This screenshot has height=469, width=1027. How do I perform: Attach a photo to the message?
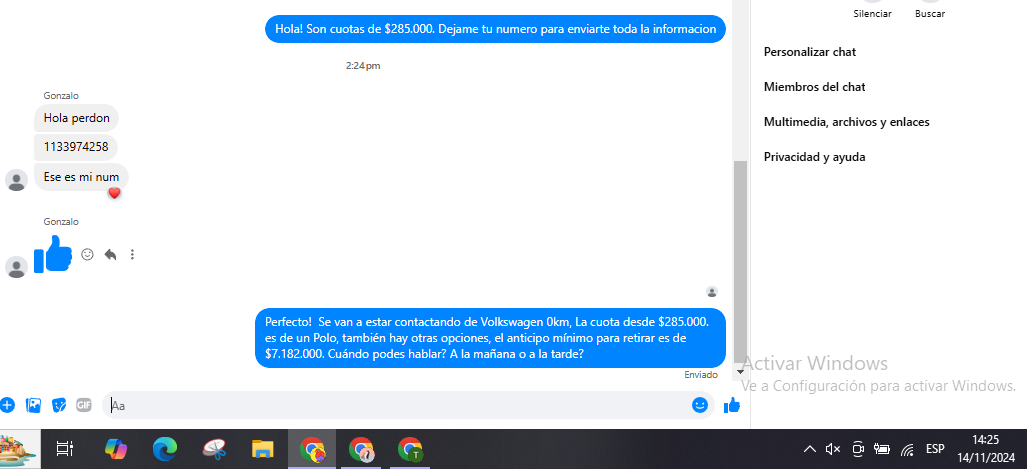coord(33,405)
